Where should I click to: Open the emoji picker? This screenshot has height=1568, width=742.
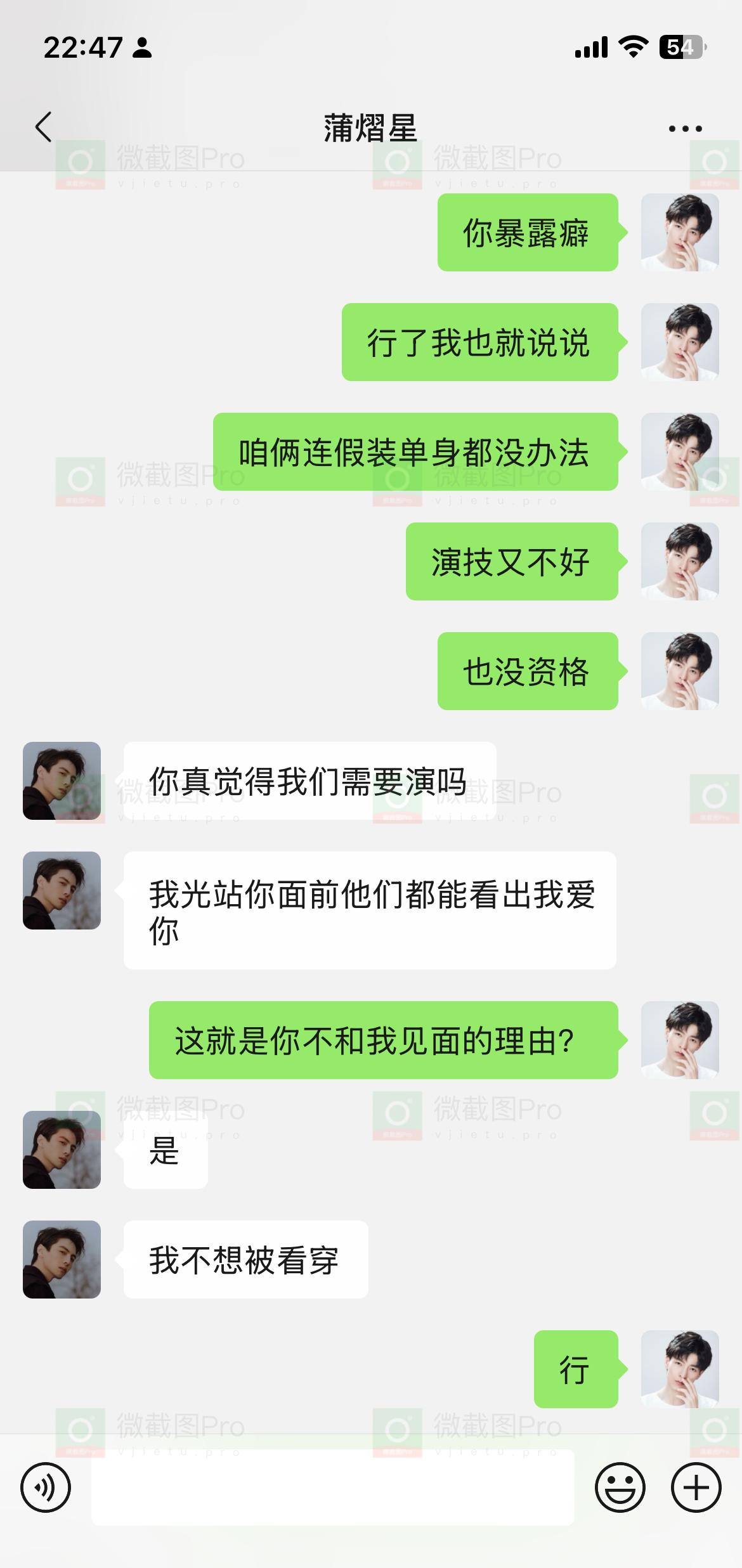(620, 1487)
